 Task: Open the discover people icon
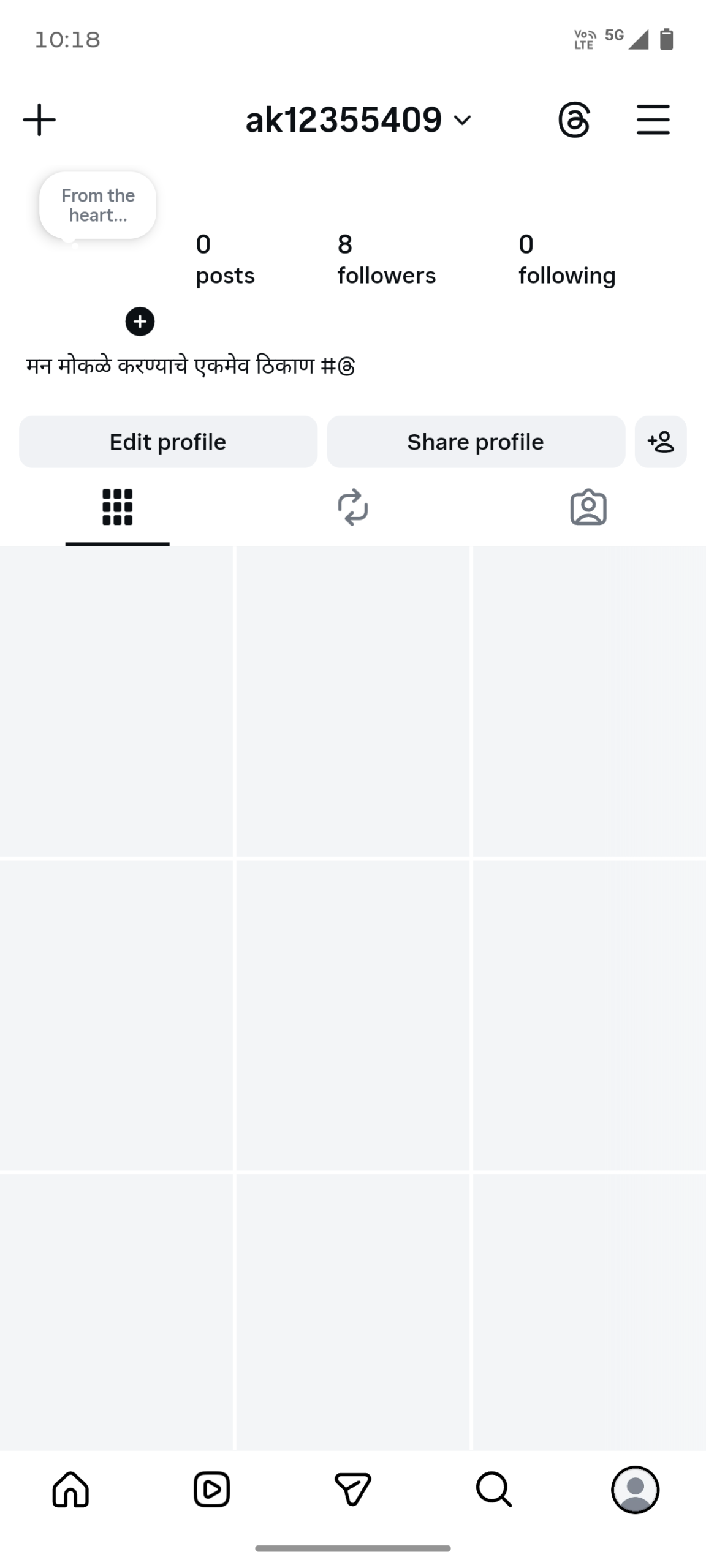click(x=661, y=442)
